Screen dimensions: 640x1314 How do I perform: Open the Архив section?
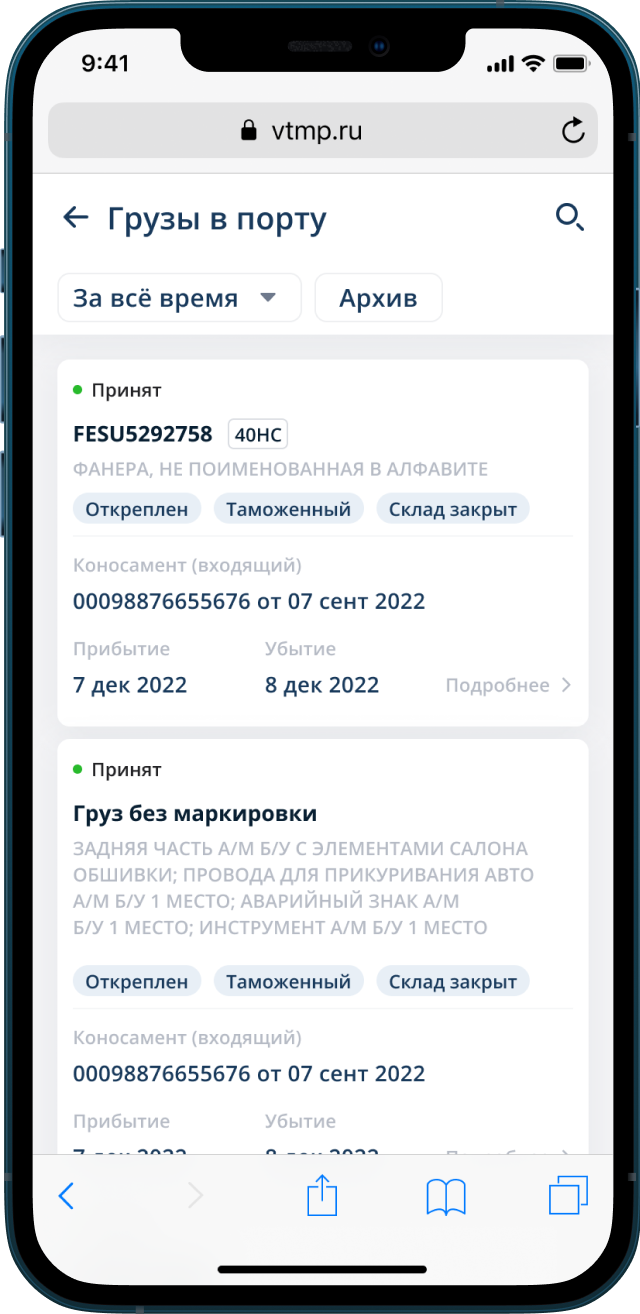click(378, 298)
